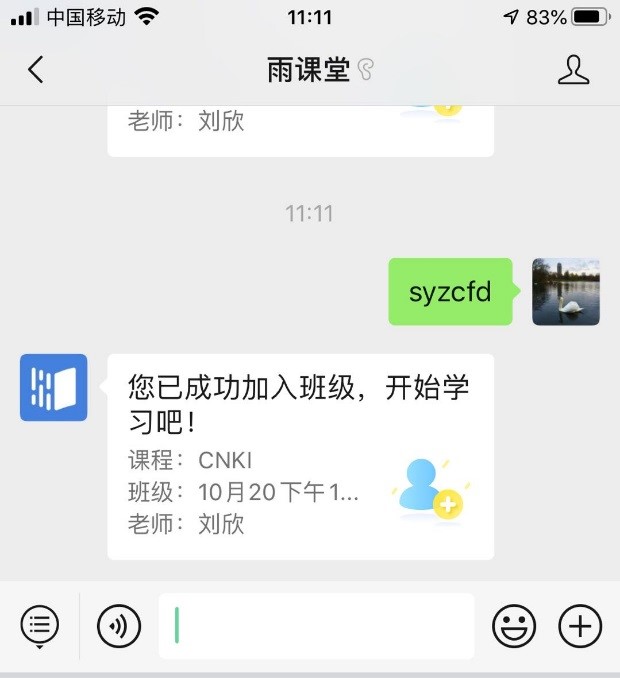Switch to voice message input
The image size is (620, 678).
click(x=119, y=627)
